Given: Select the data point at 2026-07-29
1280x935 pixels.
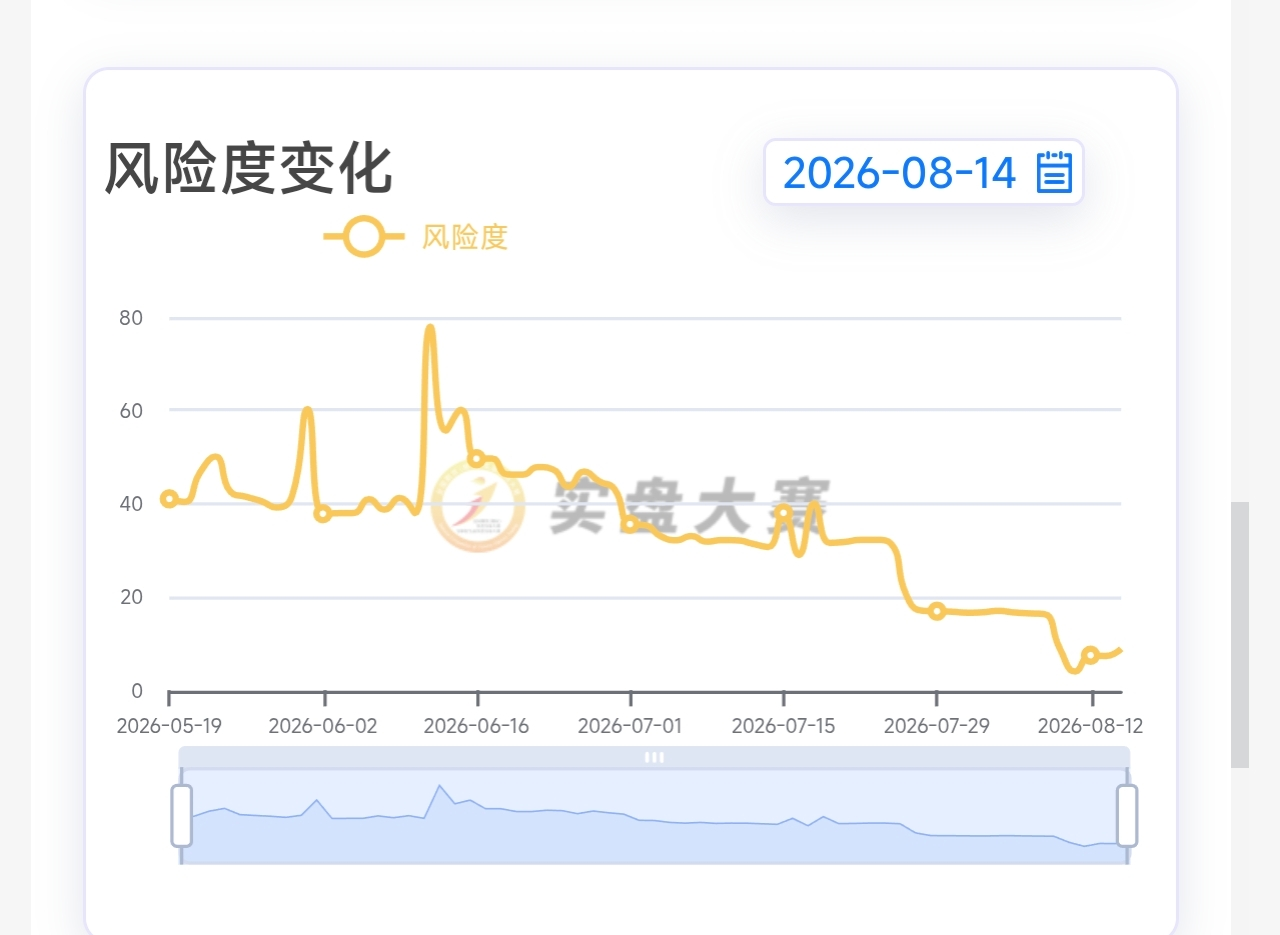Looking at the screenshot, I should tap(937, 611).
